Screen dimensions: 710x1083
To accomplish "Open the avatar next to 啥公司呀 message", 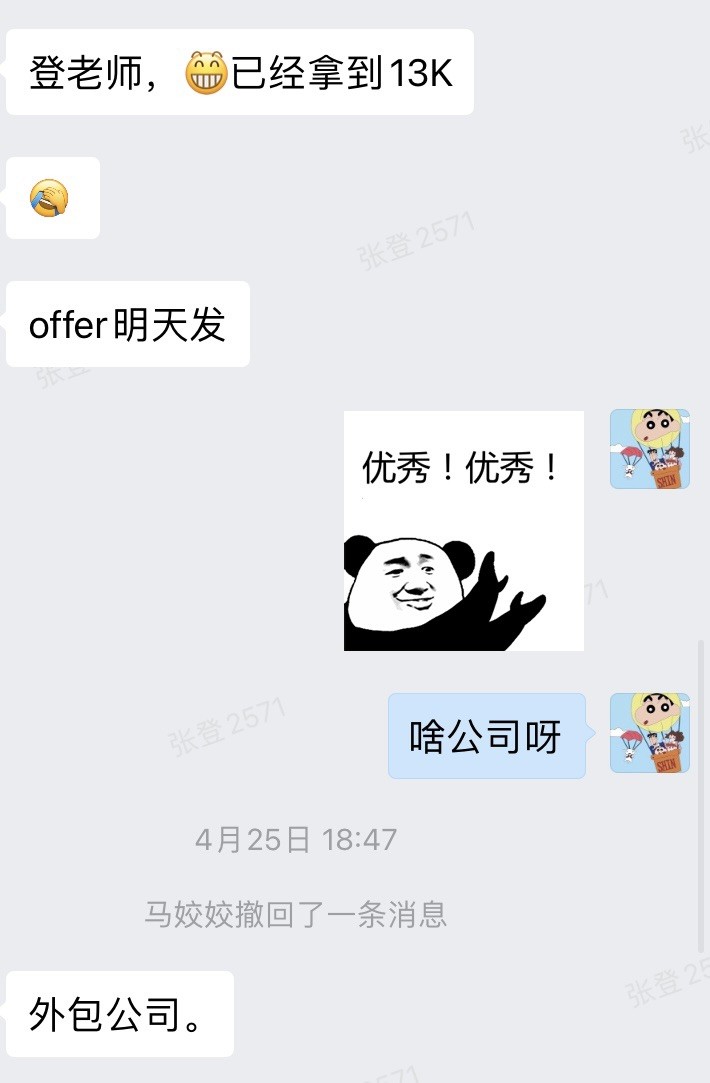I will (x=650, y=733).
